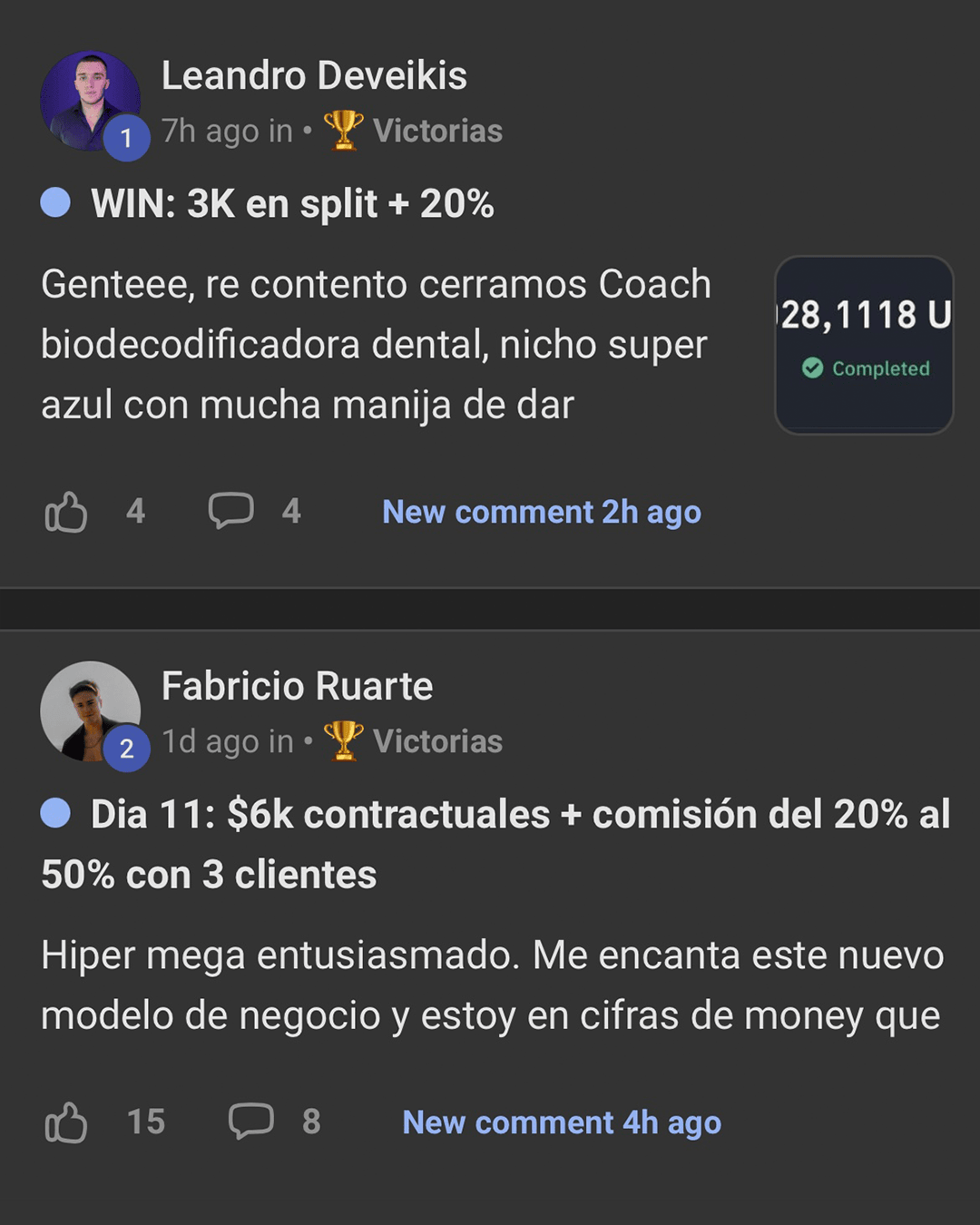Open Victorias category on Leandro's post

pos(436,131)
